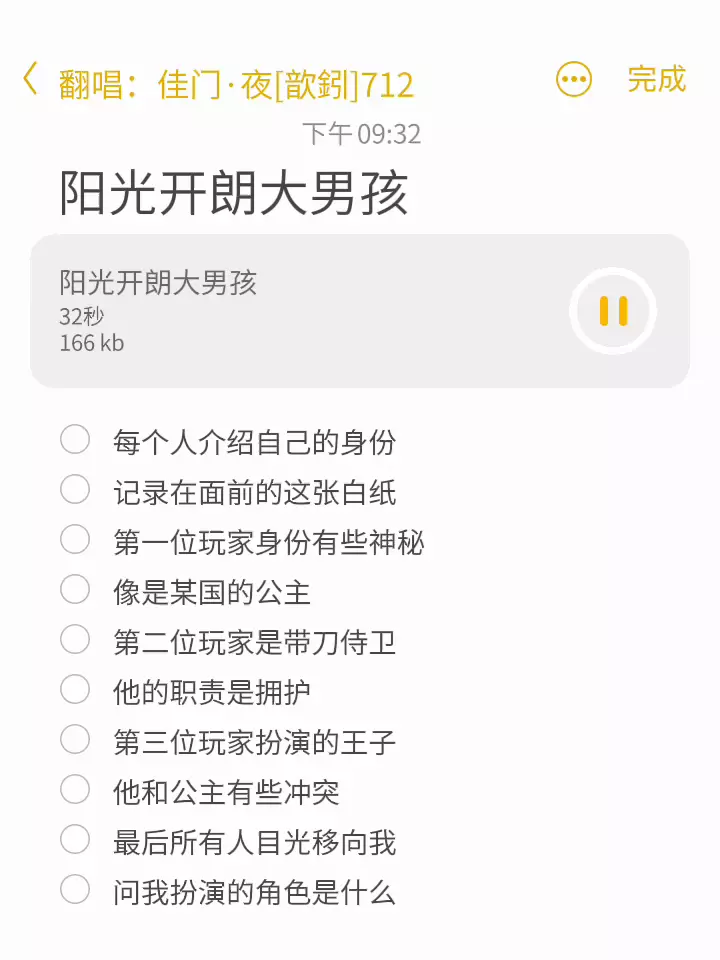
Task: Mark 第一位玩家身份有些神秘 as done
Action: pyautogui.click(x=75, y=540)
